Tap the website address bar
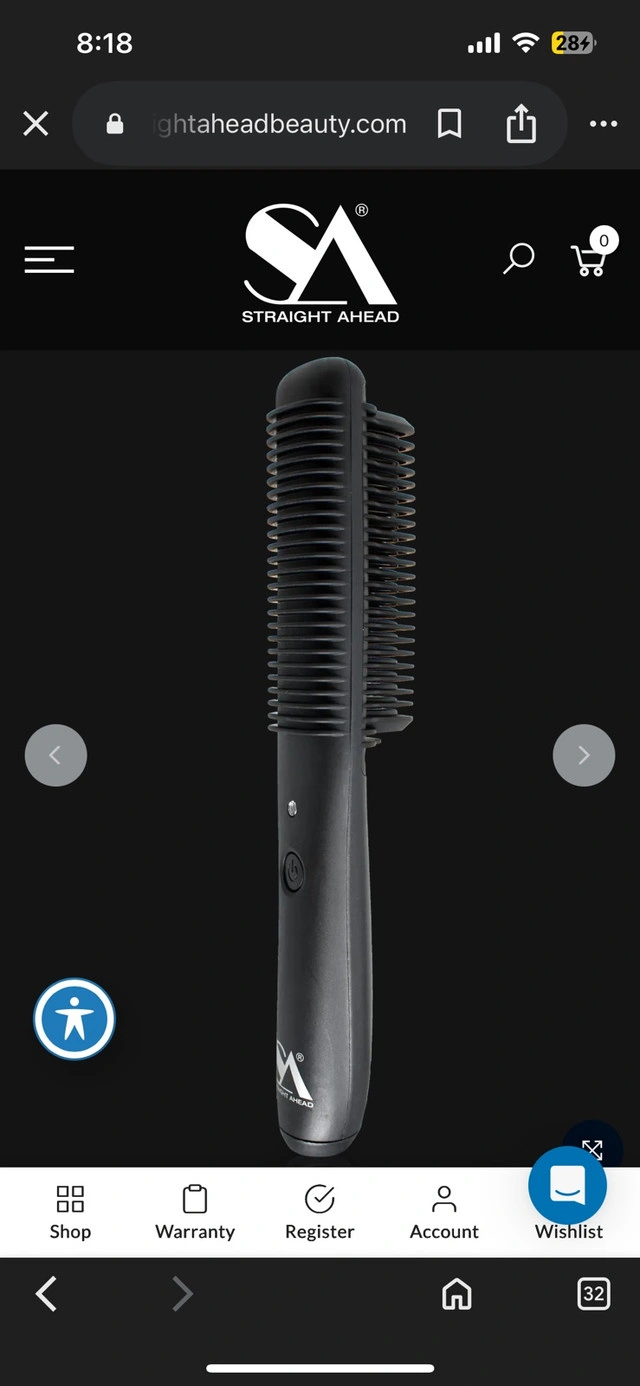 click(270, 124)
